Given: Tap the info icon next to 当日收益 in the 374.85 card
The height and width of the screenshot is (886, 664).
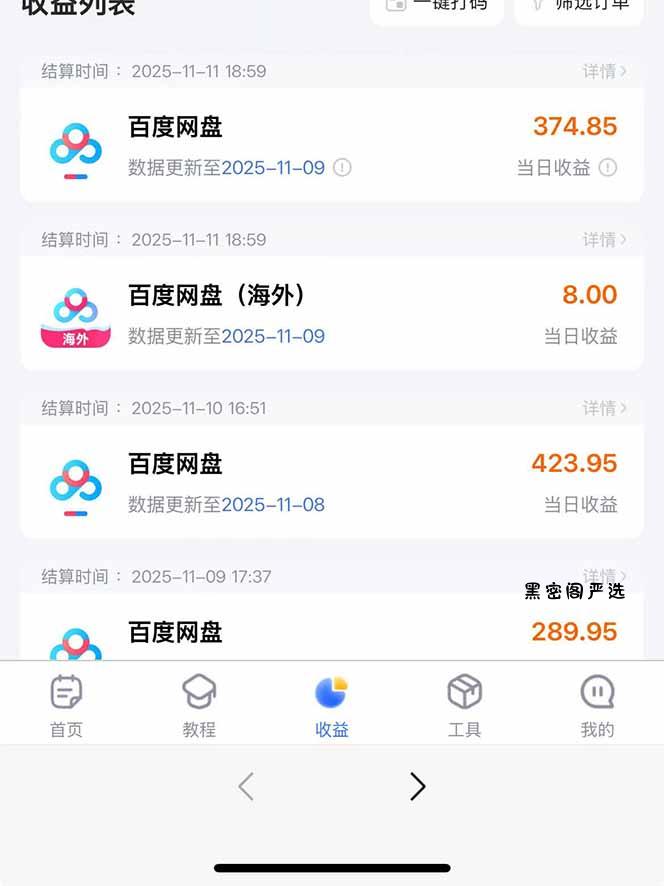Looking at the screenshot, I should 608,167.
